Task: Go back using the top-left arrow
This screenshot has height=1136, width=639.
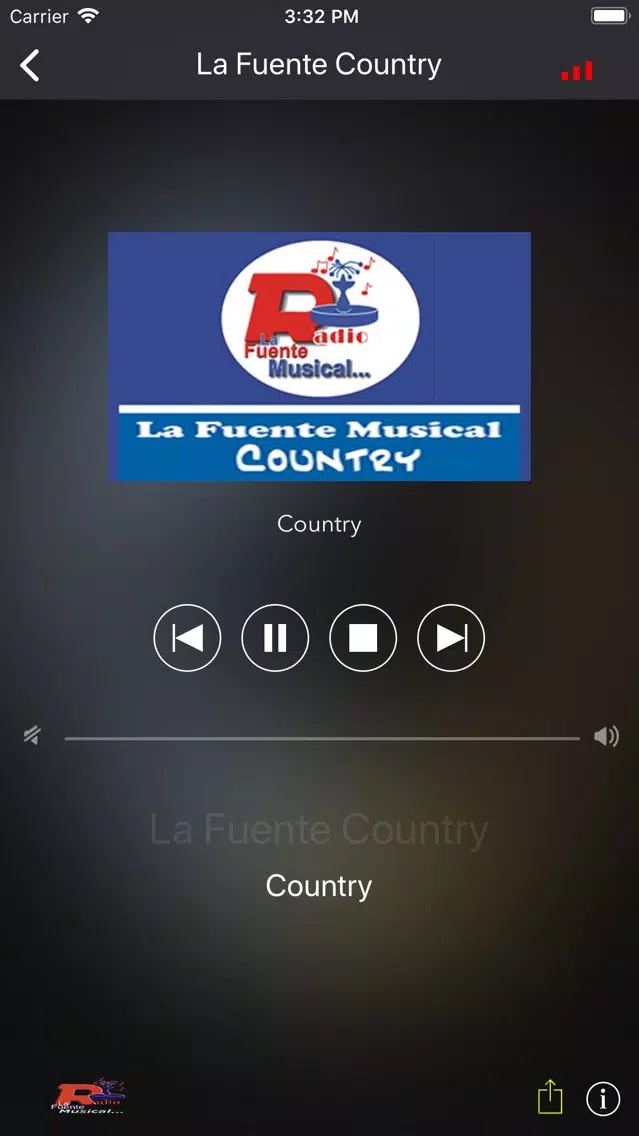Action: [x=30, y=65]
